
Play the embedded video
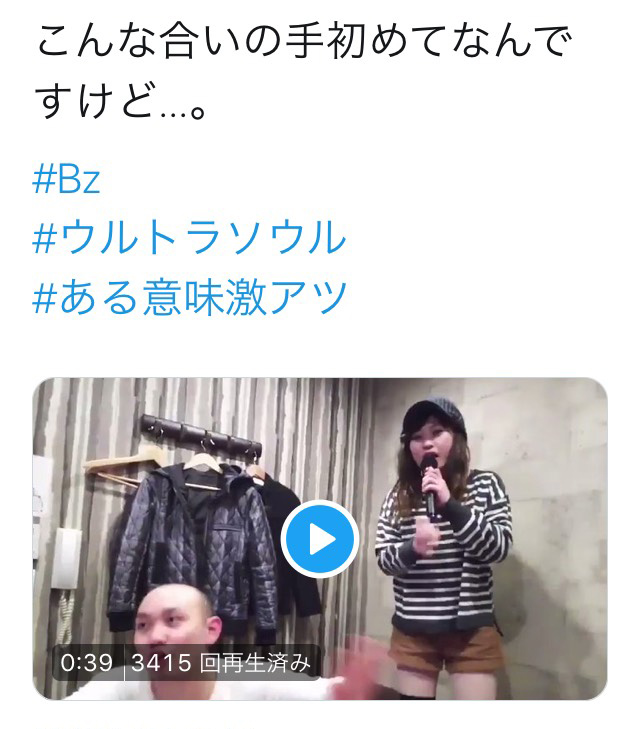coord(320,539)
